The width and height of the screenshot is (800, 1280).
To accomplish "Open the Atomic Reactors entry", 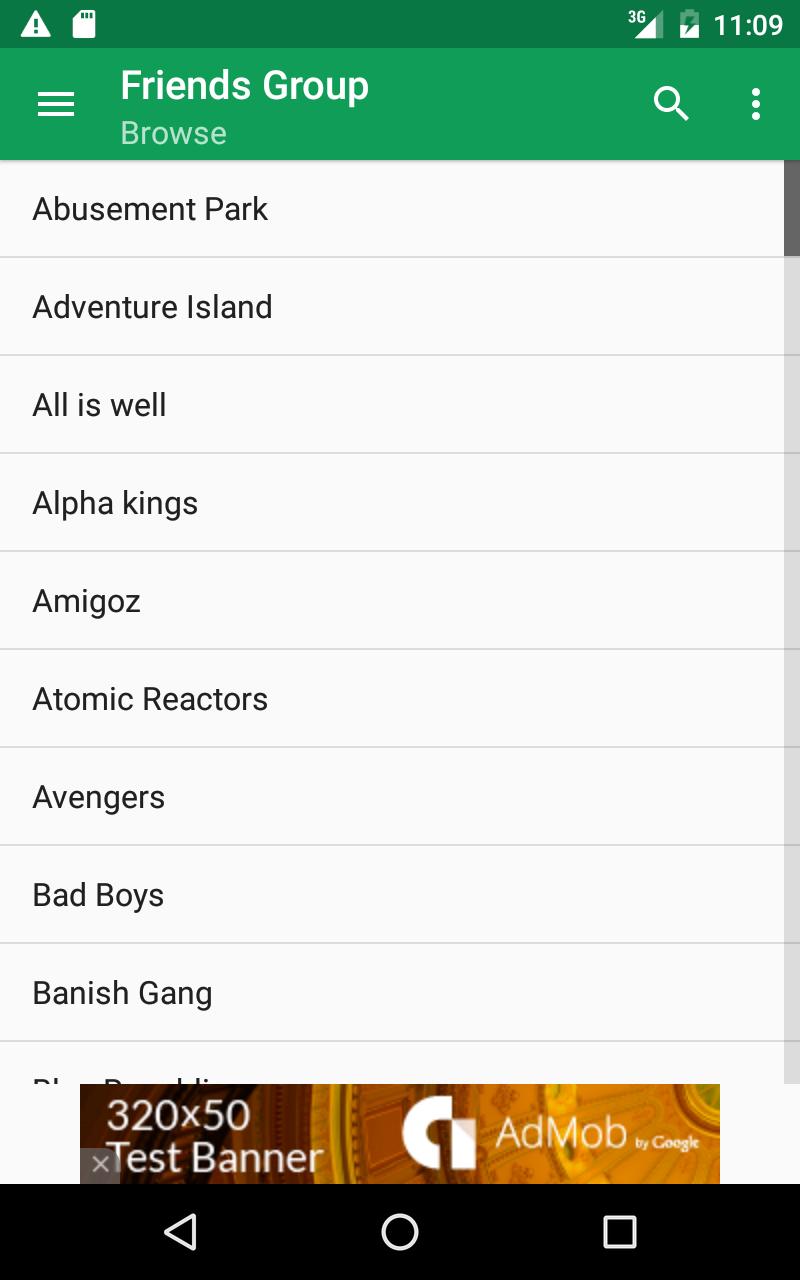I will pos(150,699).
